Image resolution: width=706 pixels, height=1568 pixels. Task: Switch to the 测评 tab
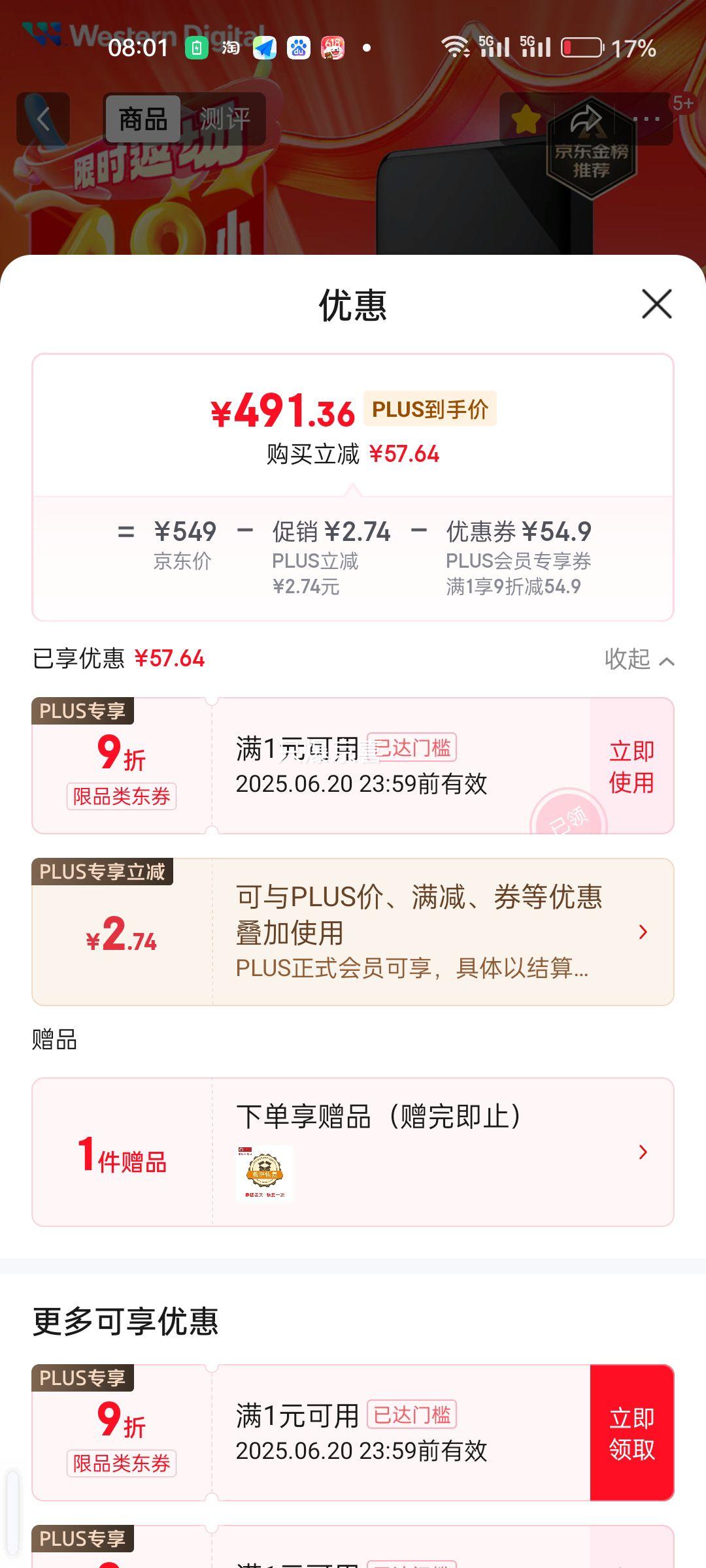point(225,119)
